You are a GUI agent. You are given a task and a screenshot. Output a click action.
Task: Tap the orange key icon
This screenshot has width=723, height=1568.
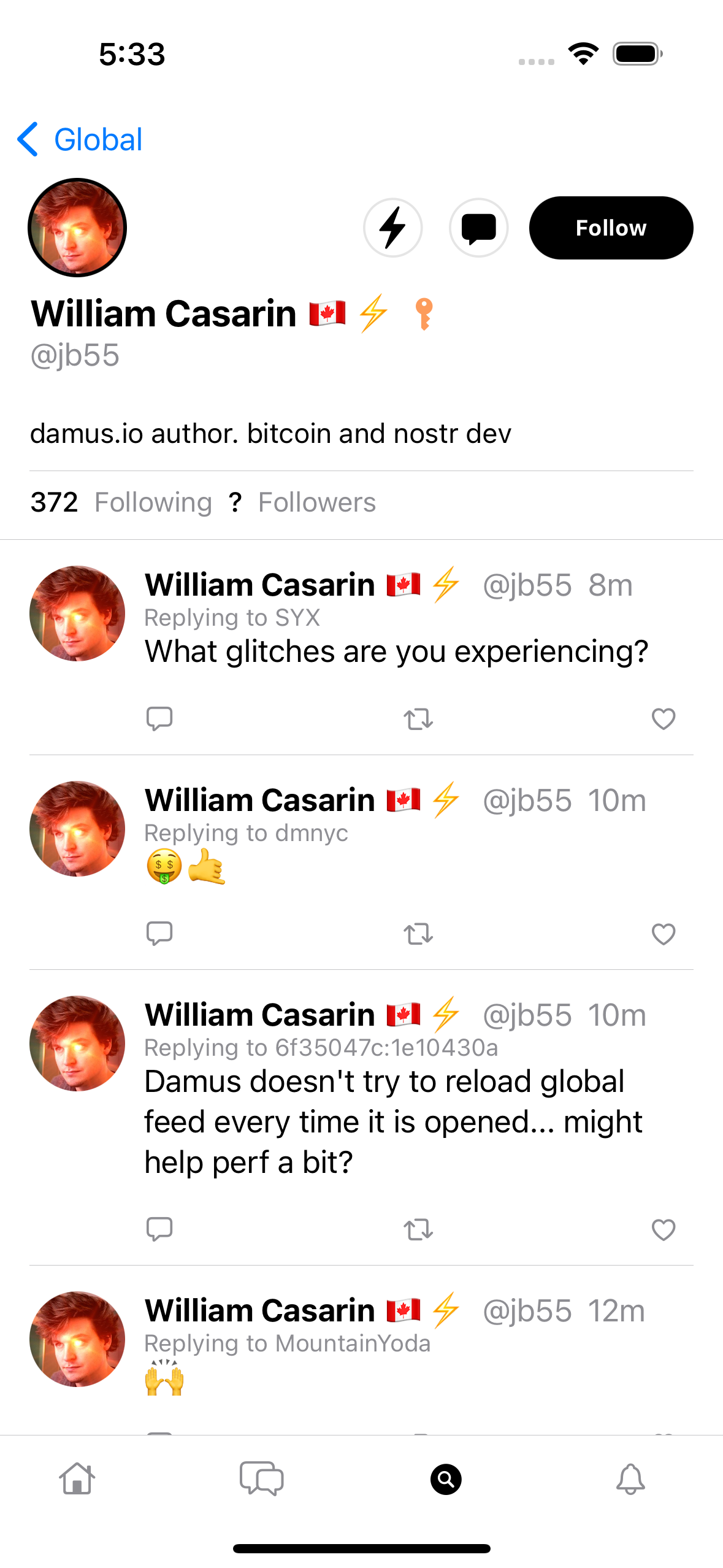click(424, 313)
